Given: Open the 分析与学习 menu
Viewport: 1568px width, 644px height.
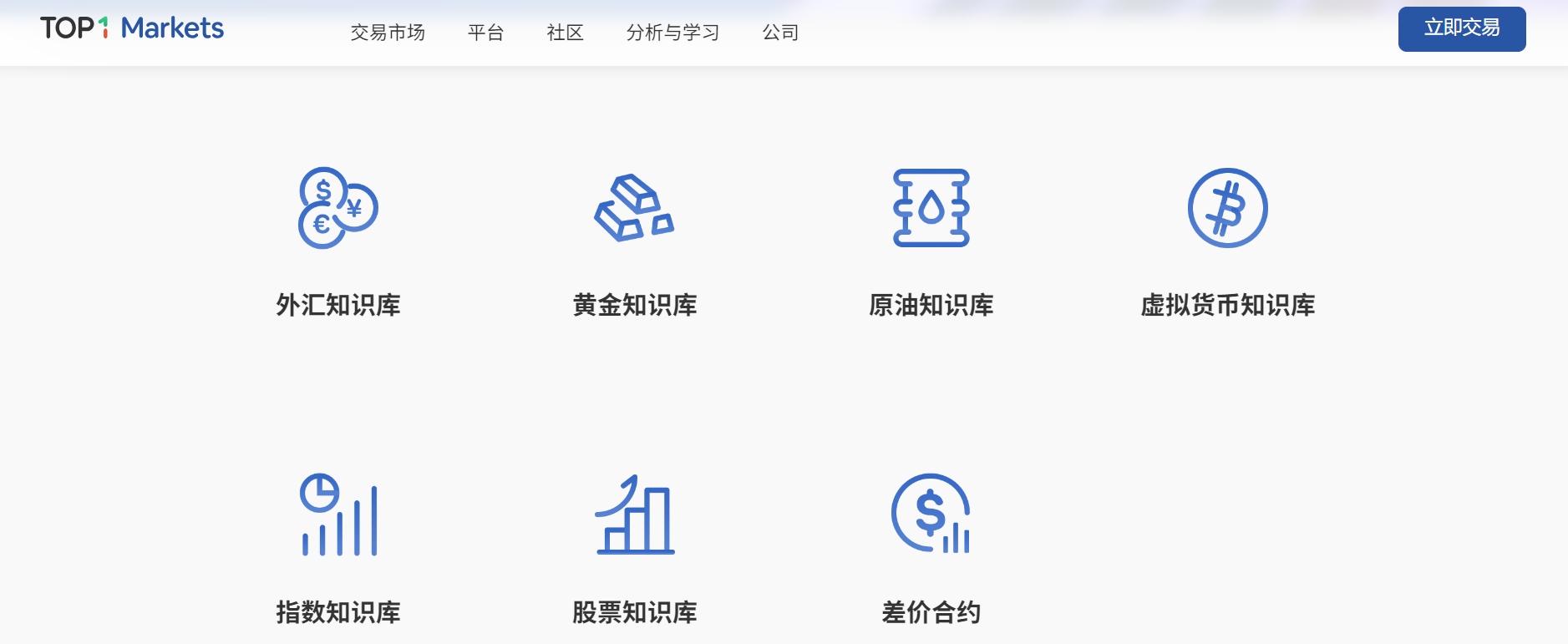Looking at the screenshot, I should (672, 33).
